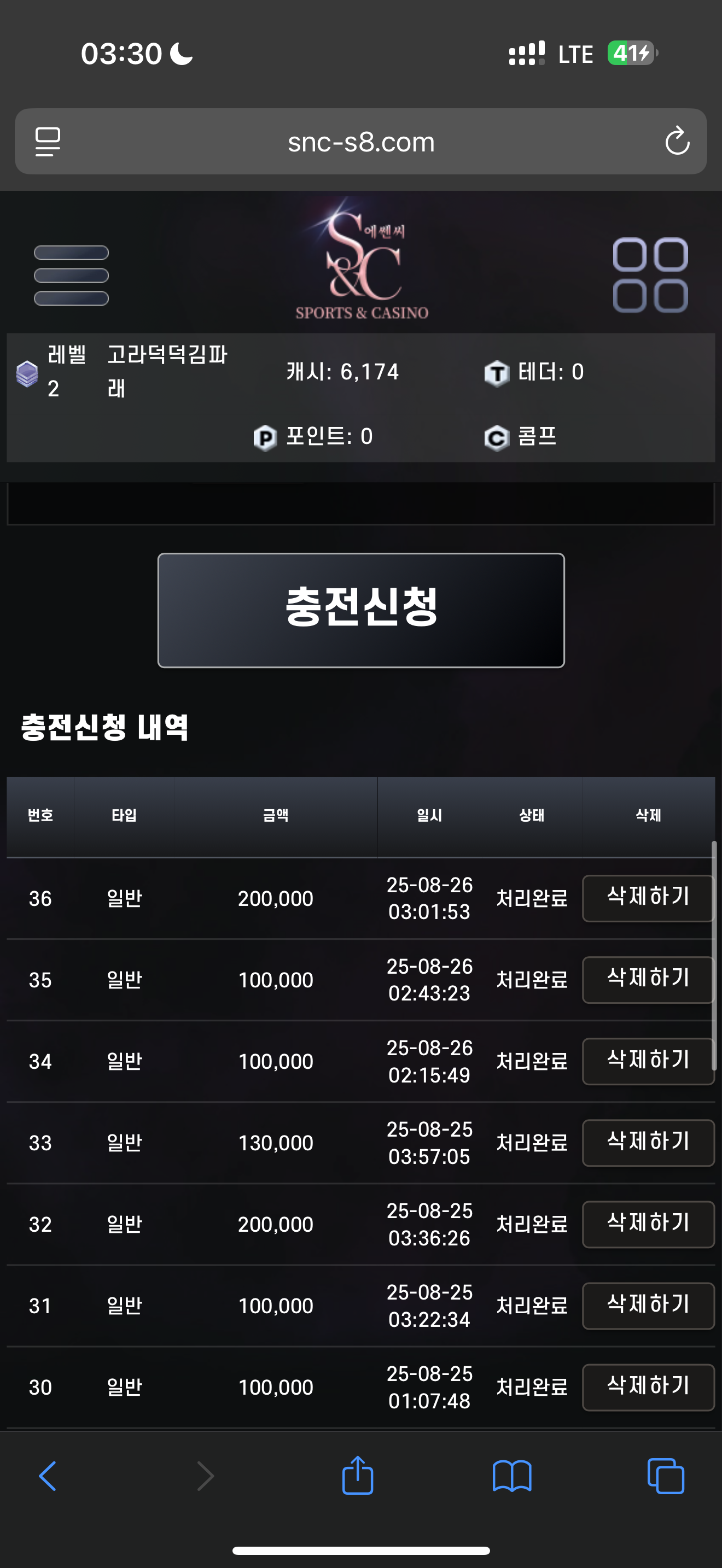Open the hamburger menu
Image resolution: width=722 pixels, height=1568 pixels.
(71, 275)
